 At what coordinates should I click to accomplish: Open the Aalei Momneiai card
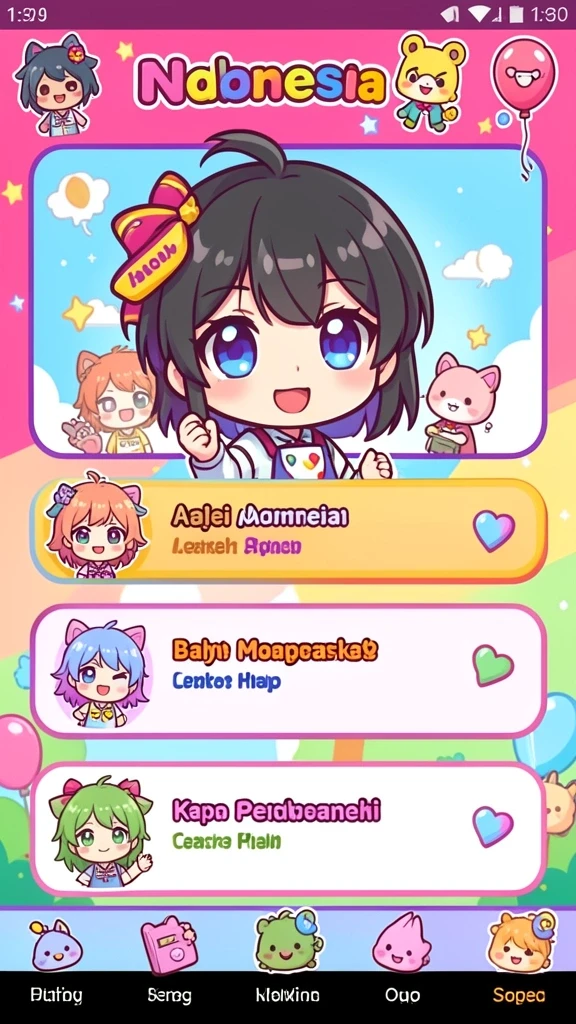pyautogui.click(x=288, y=530)
